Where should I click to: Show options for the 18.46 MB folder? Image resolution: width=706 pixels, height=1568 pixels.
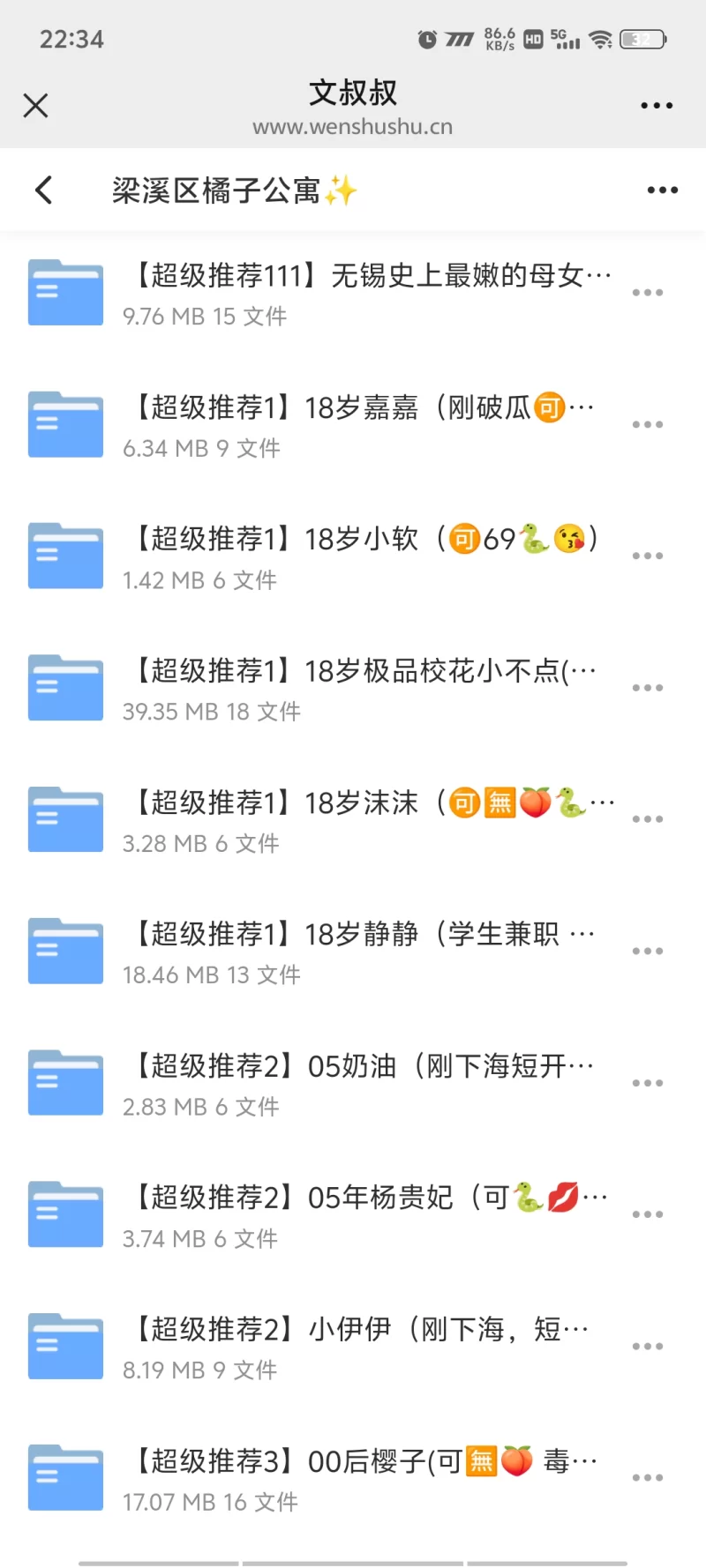(648, 952)
